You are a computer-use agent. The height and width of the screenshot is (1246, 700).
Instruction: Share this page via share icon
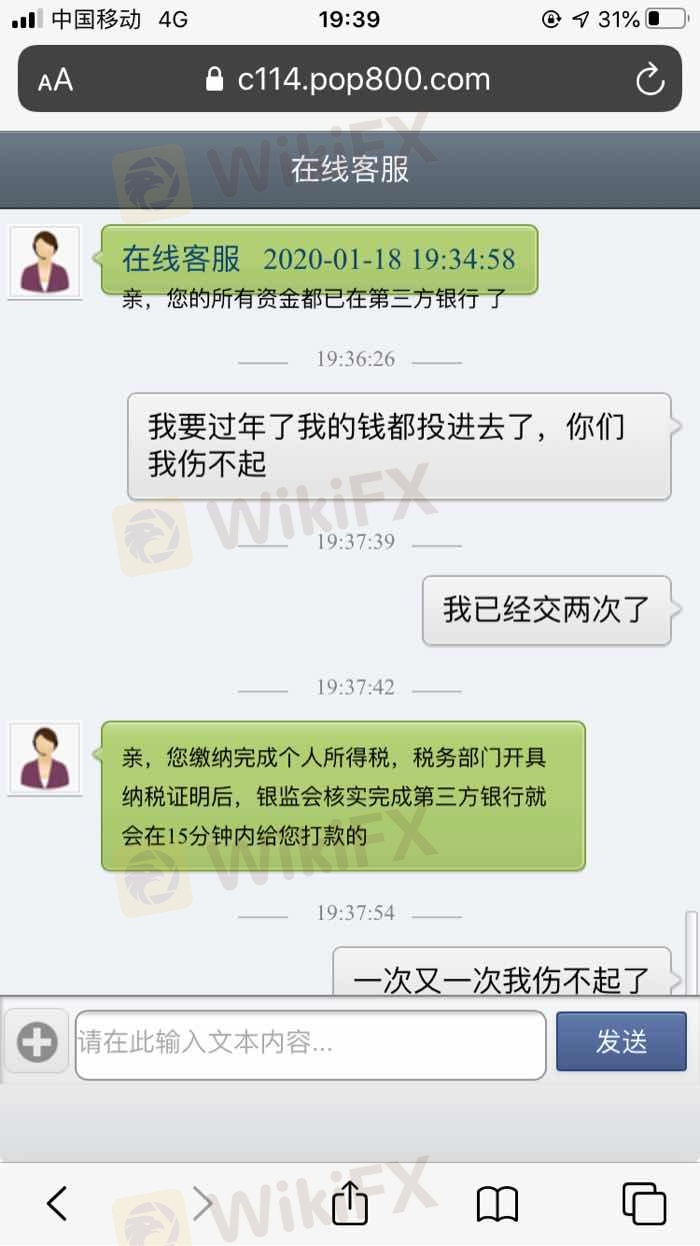(x=349, y=1201)
